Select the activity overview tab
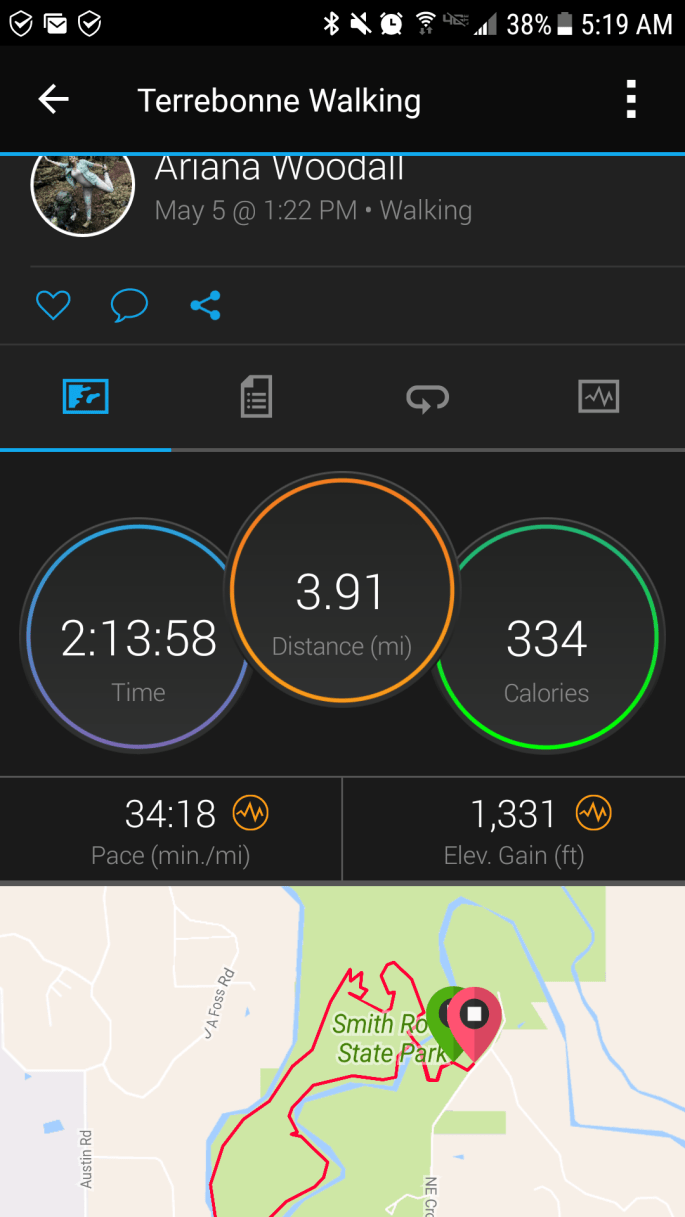 coord(86,398)
